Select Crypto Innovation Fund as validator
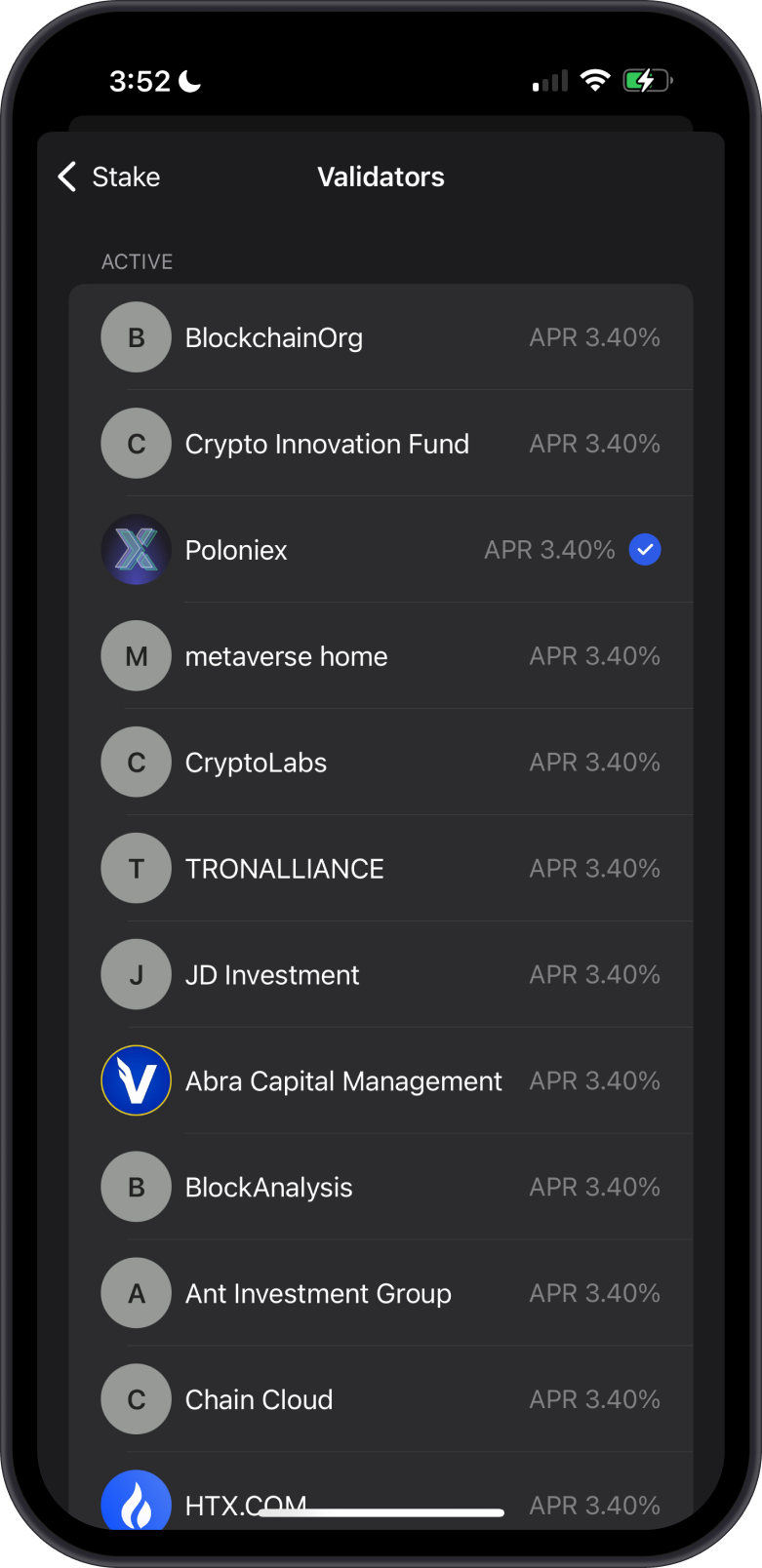762x1568 pixels. (381, 443)
